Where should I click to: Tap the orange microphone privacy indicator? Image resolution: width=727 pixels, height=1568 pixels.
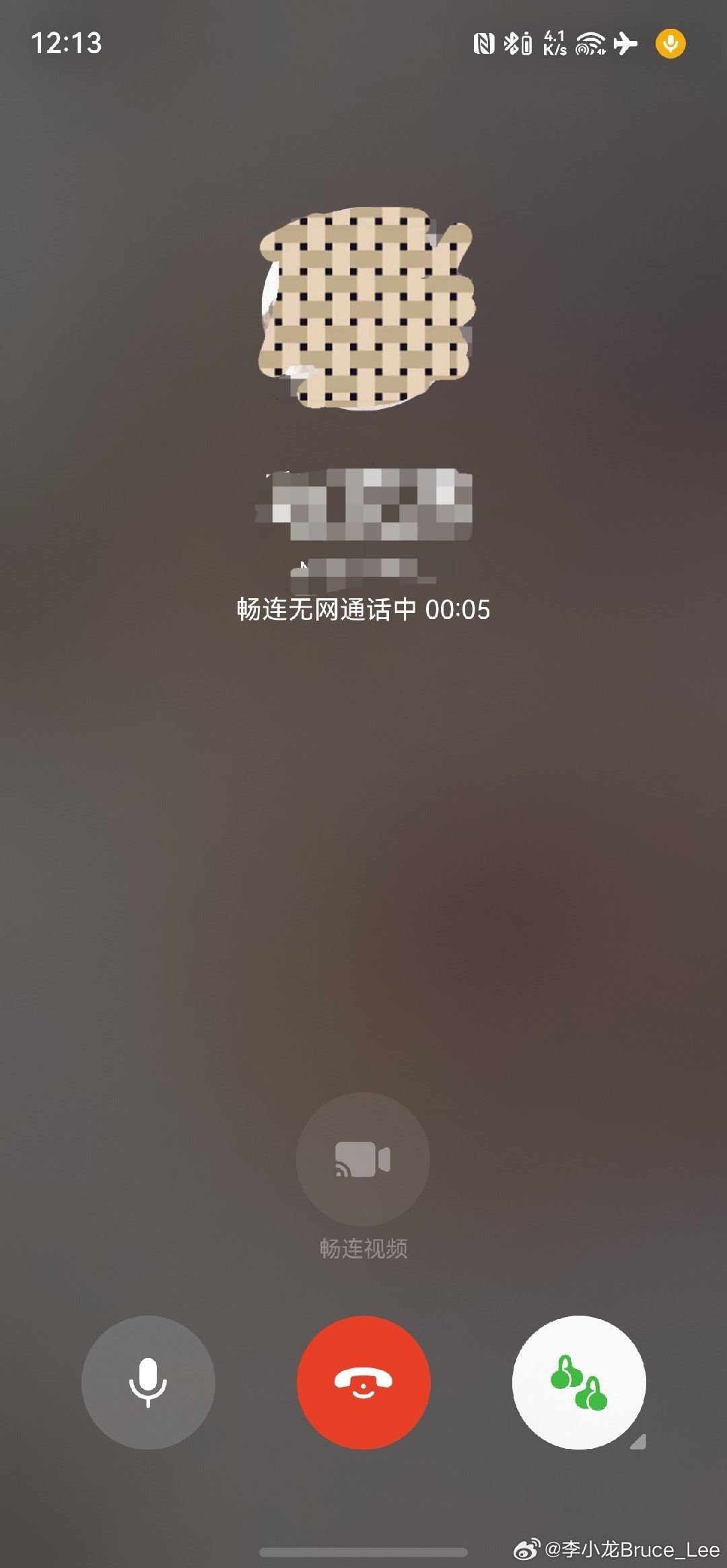click(x=669, y=44)
